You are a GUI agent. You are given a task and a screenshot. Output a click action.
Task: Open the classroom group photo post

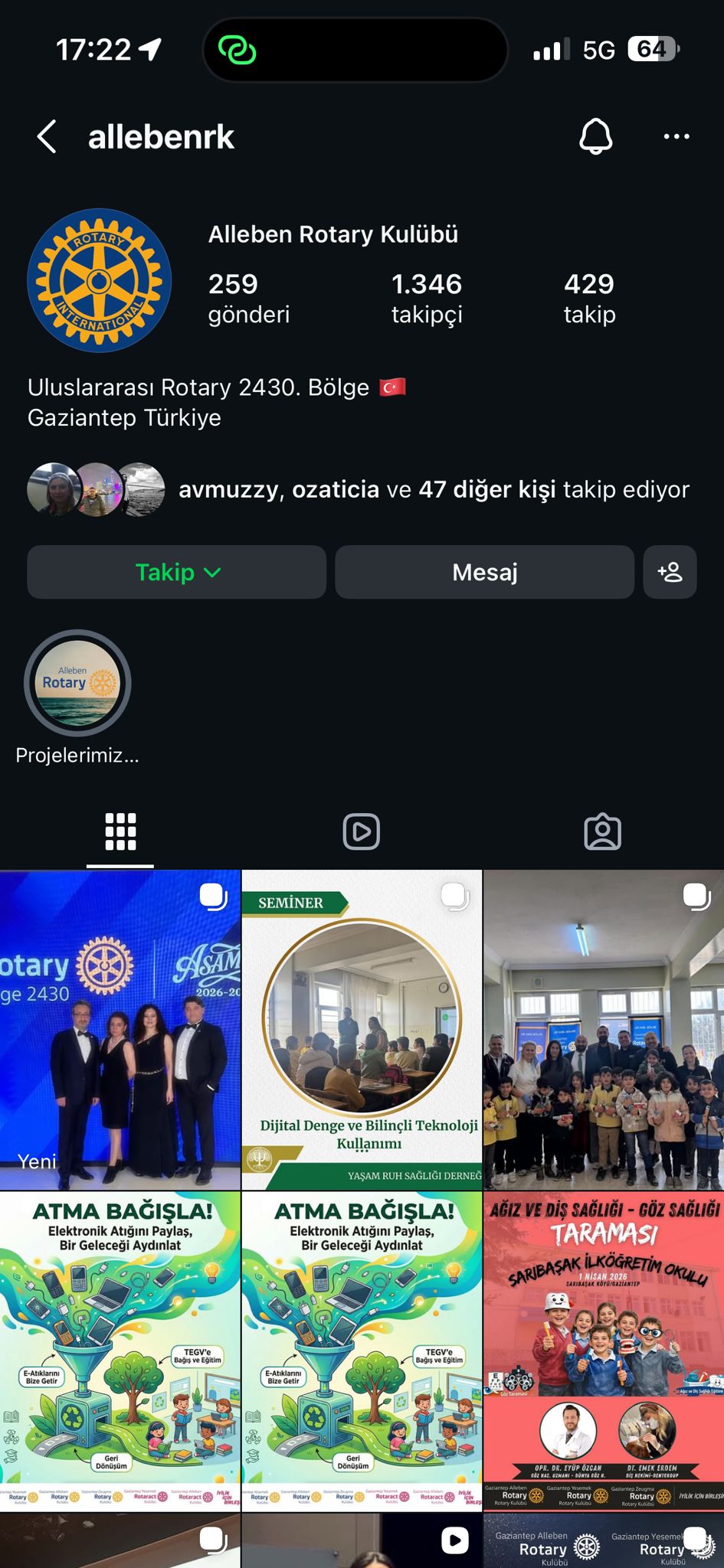604,1030
